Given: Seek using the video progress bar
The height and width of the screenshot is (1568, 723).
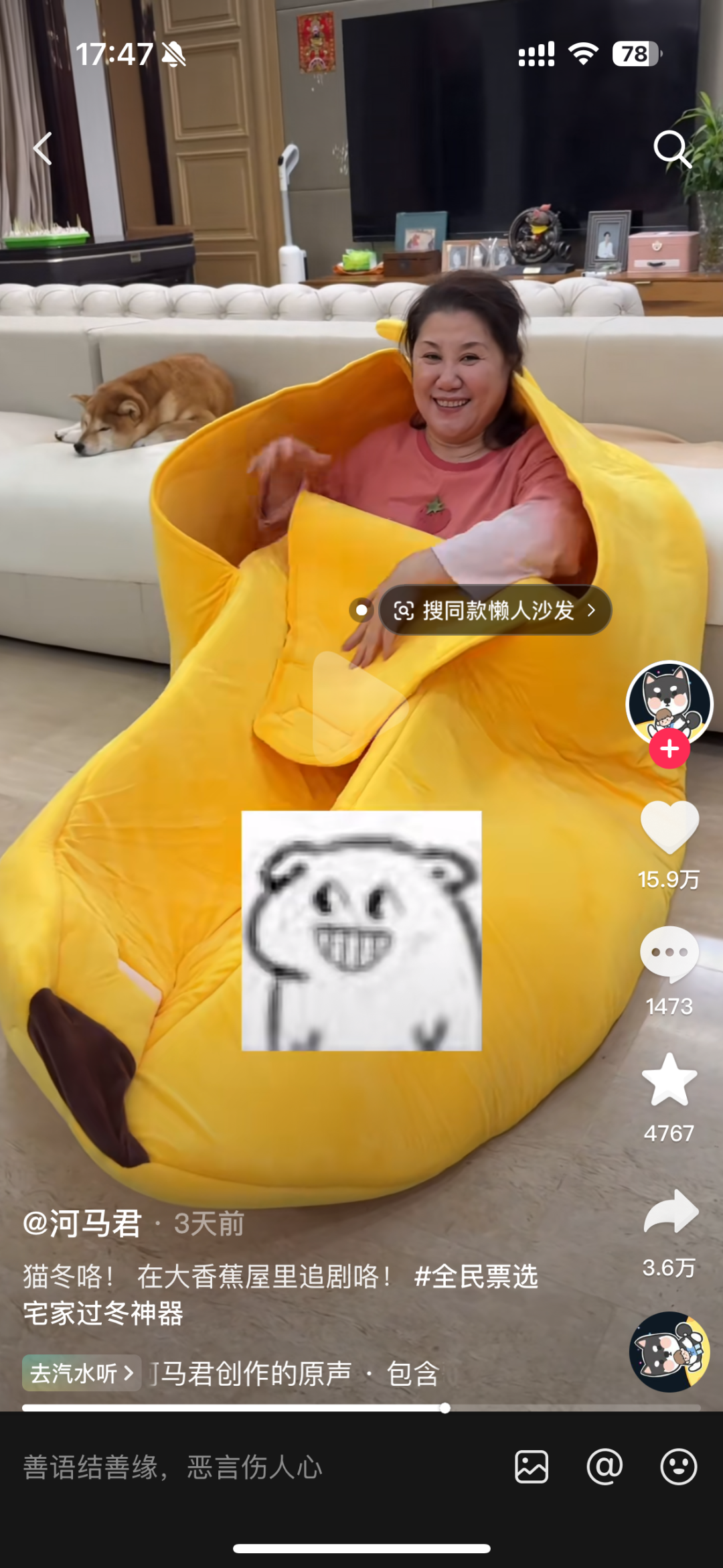Looking at the screenshot, I should (x=361, y=1408).
